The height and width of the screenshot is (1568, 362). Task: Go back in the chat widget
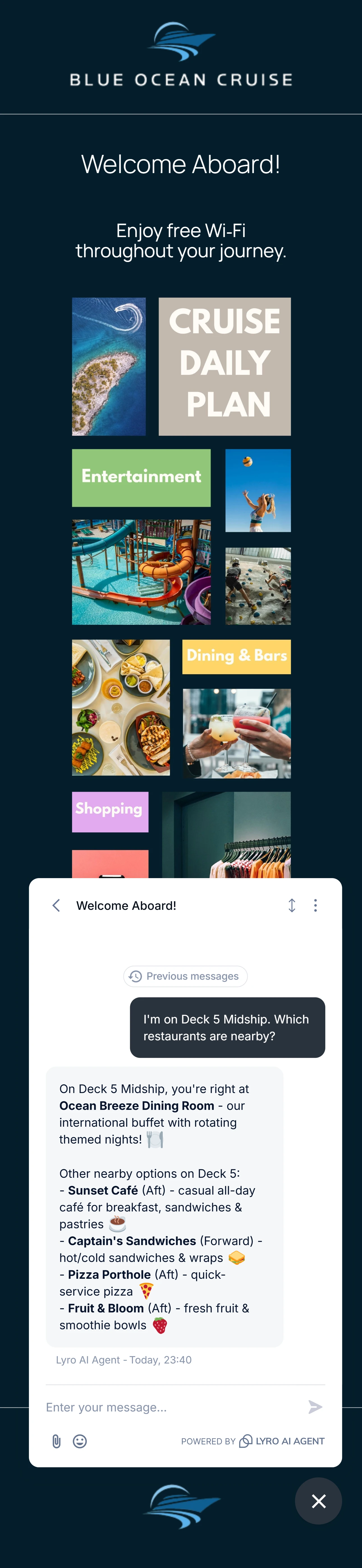56,905
